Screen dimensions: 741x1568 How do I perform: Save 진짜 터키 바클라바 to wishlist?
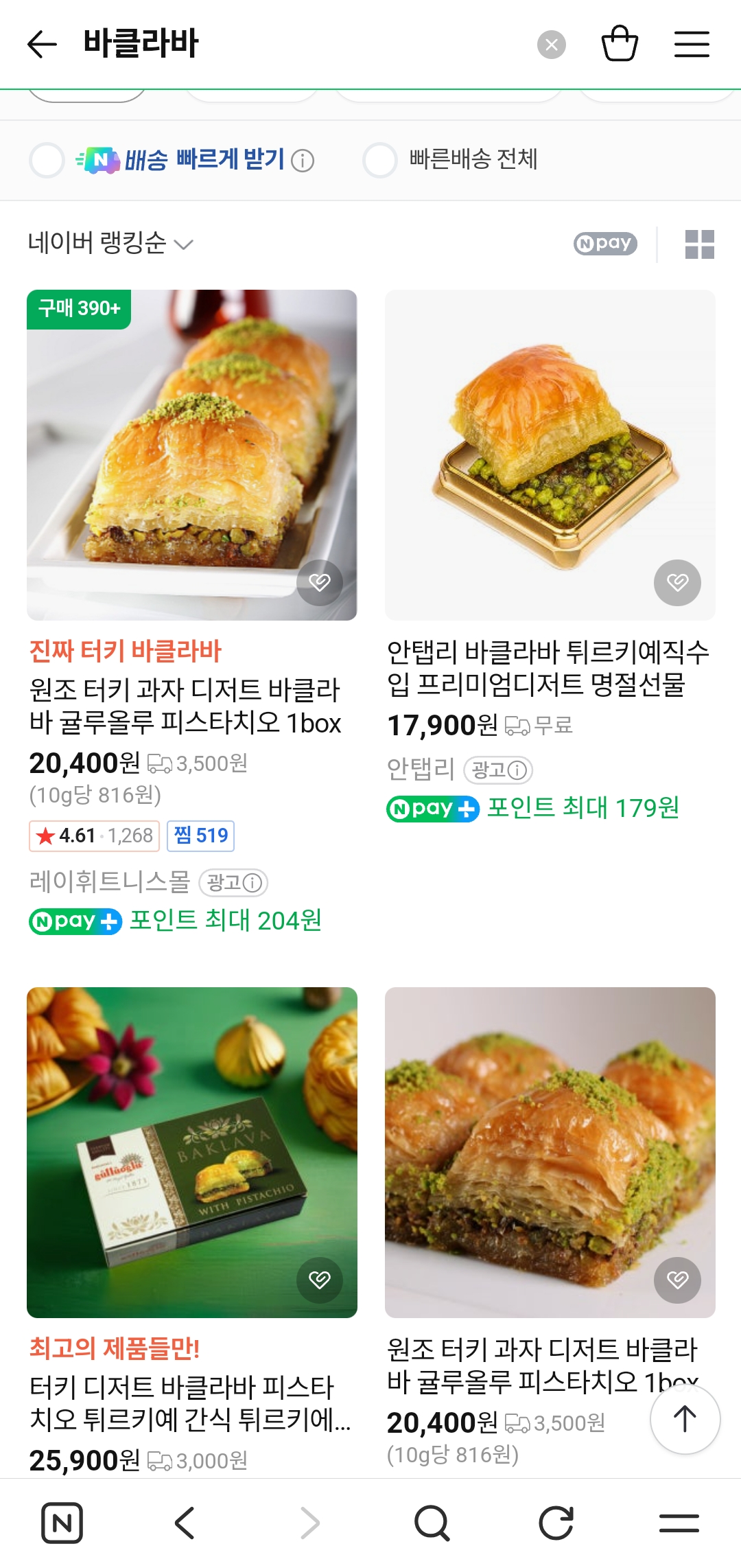[320, 582]
